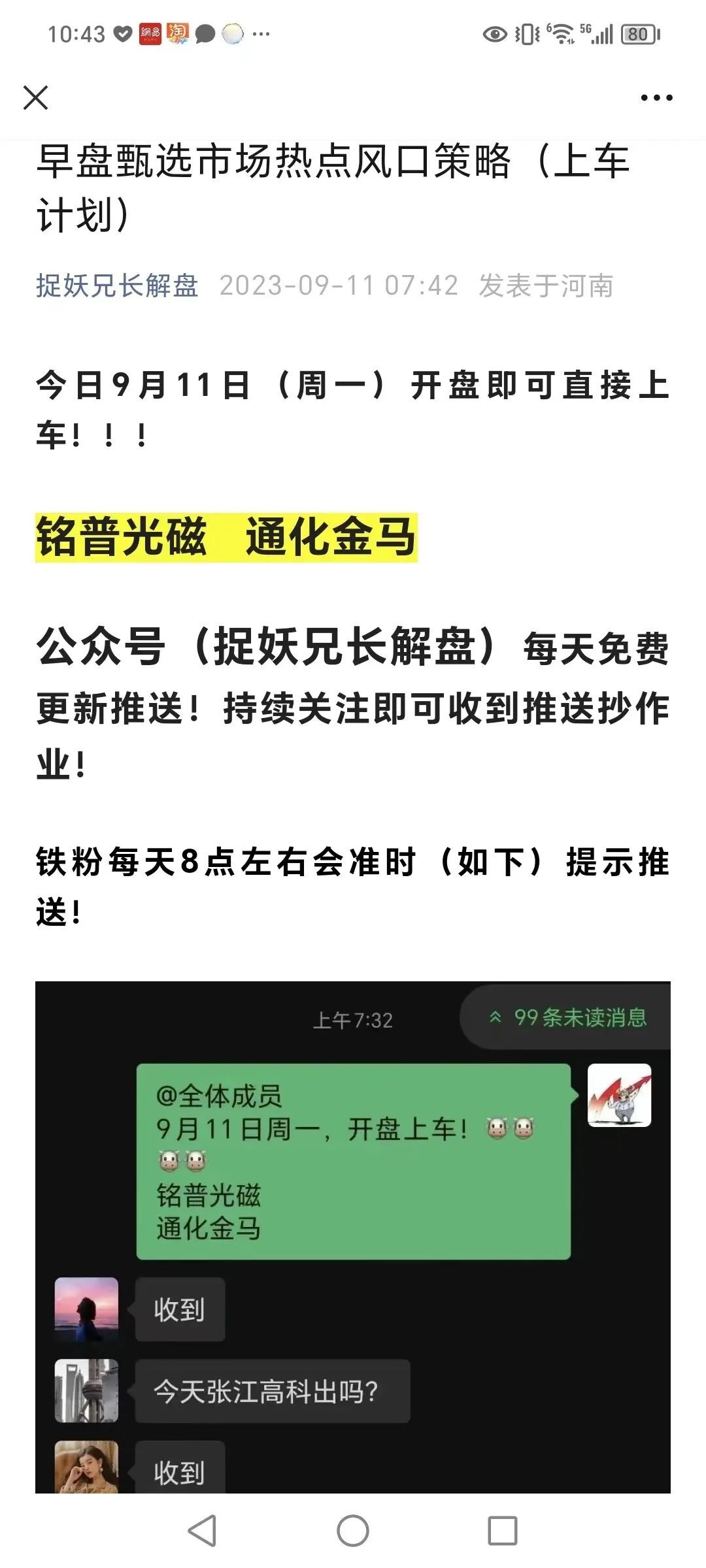
Task: Tap the system back button
Action: coord(202,1530)
